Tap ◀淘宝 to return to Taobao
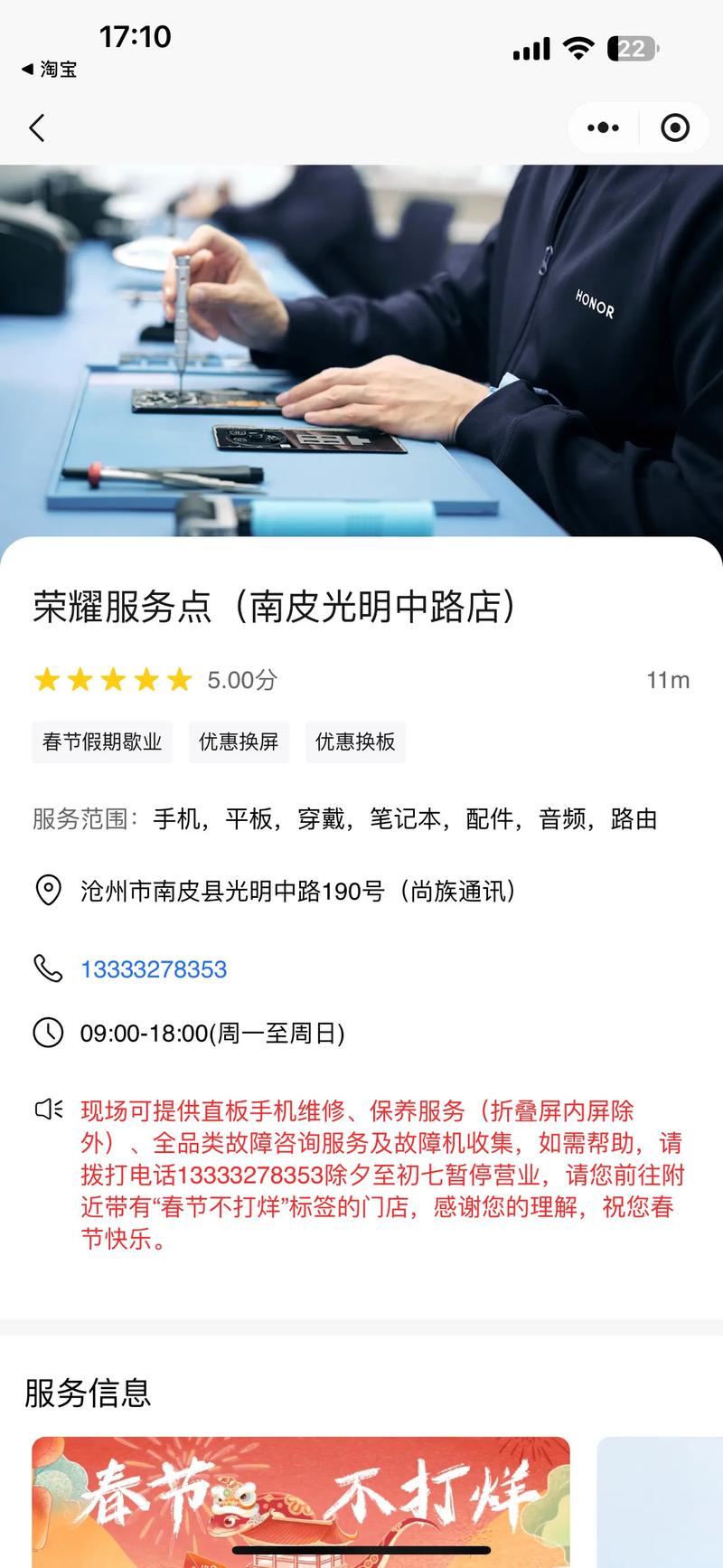Screen dimensions: 723x1568 click(51, 70)
